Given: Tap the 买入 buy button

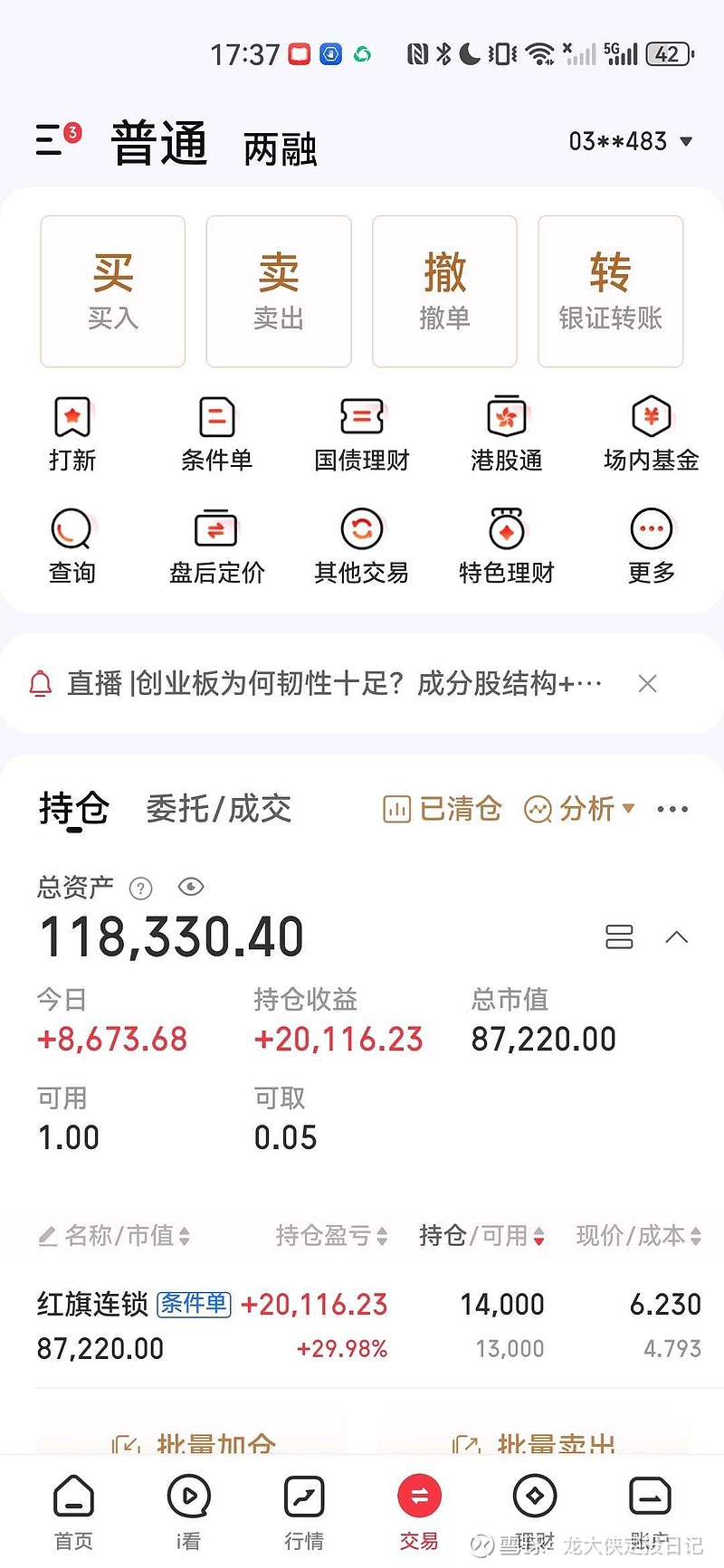Looking at the screenshot, I should tap(112, 290).
